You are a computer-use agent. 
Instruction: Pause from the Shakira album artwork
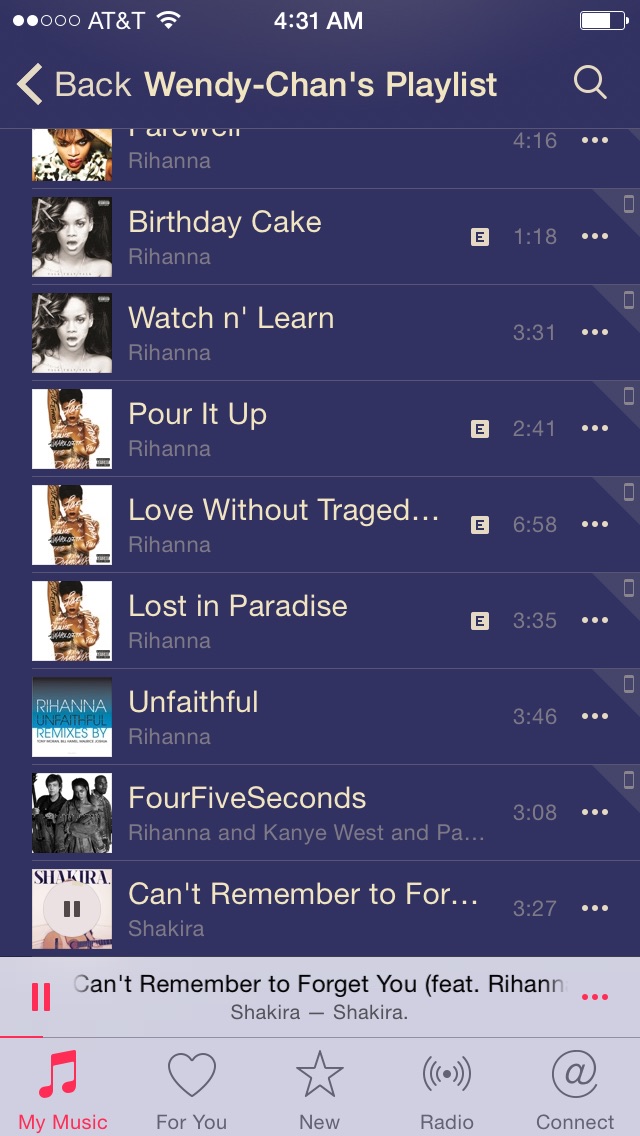click(72, 909)
